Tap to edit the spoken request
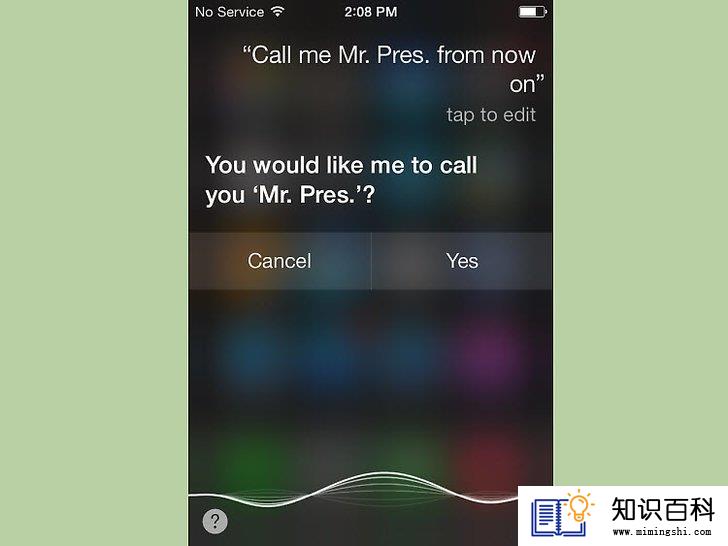This screenshot has height=546, width=728. [x=491, y=115]
